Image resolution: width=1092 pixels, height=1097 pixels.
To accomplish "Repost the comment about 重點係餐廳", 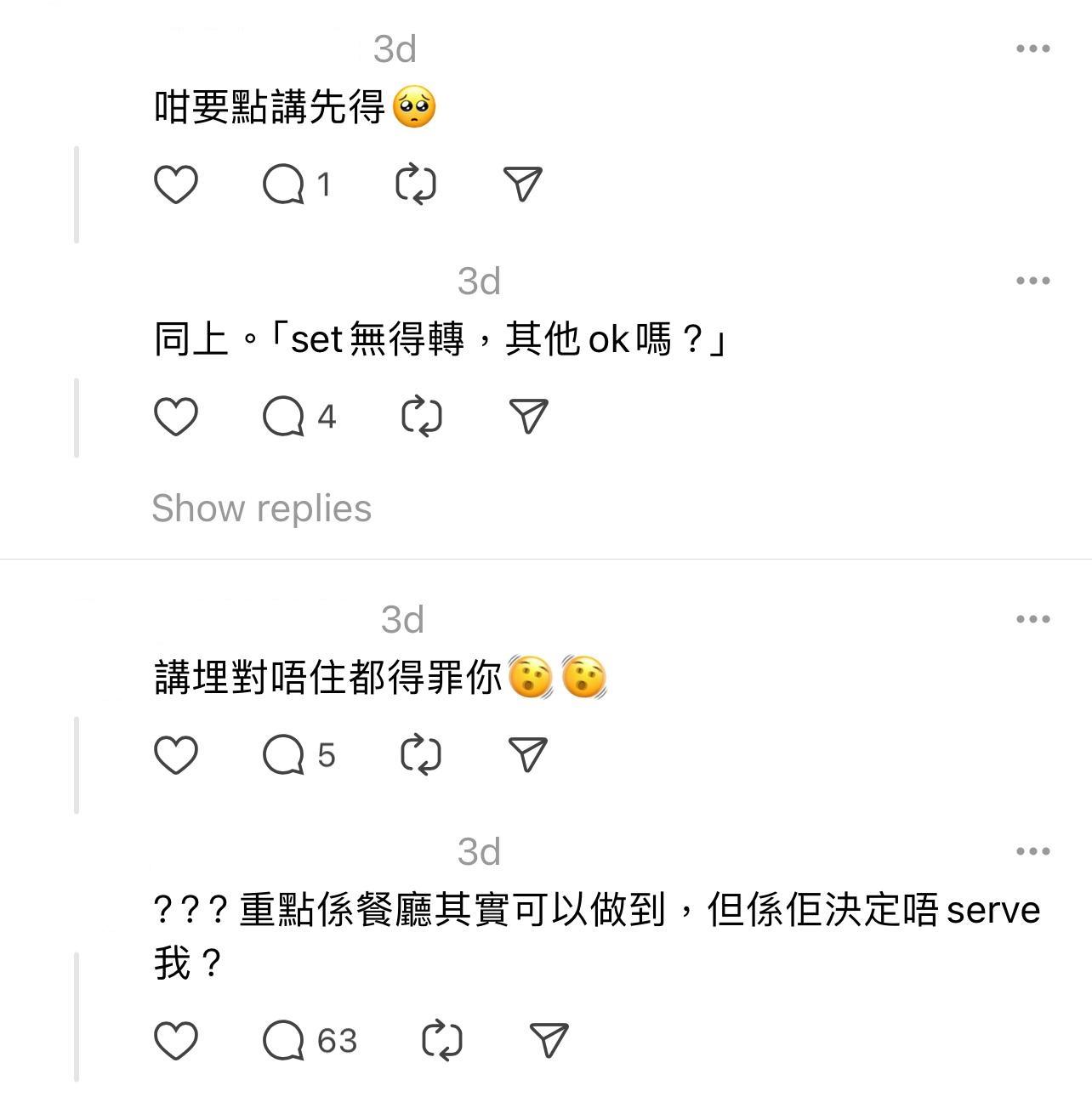I will (x=442, y=1041).
